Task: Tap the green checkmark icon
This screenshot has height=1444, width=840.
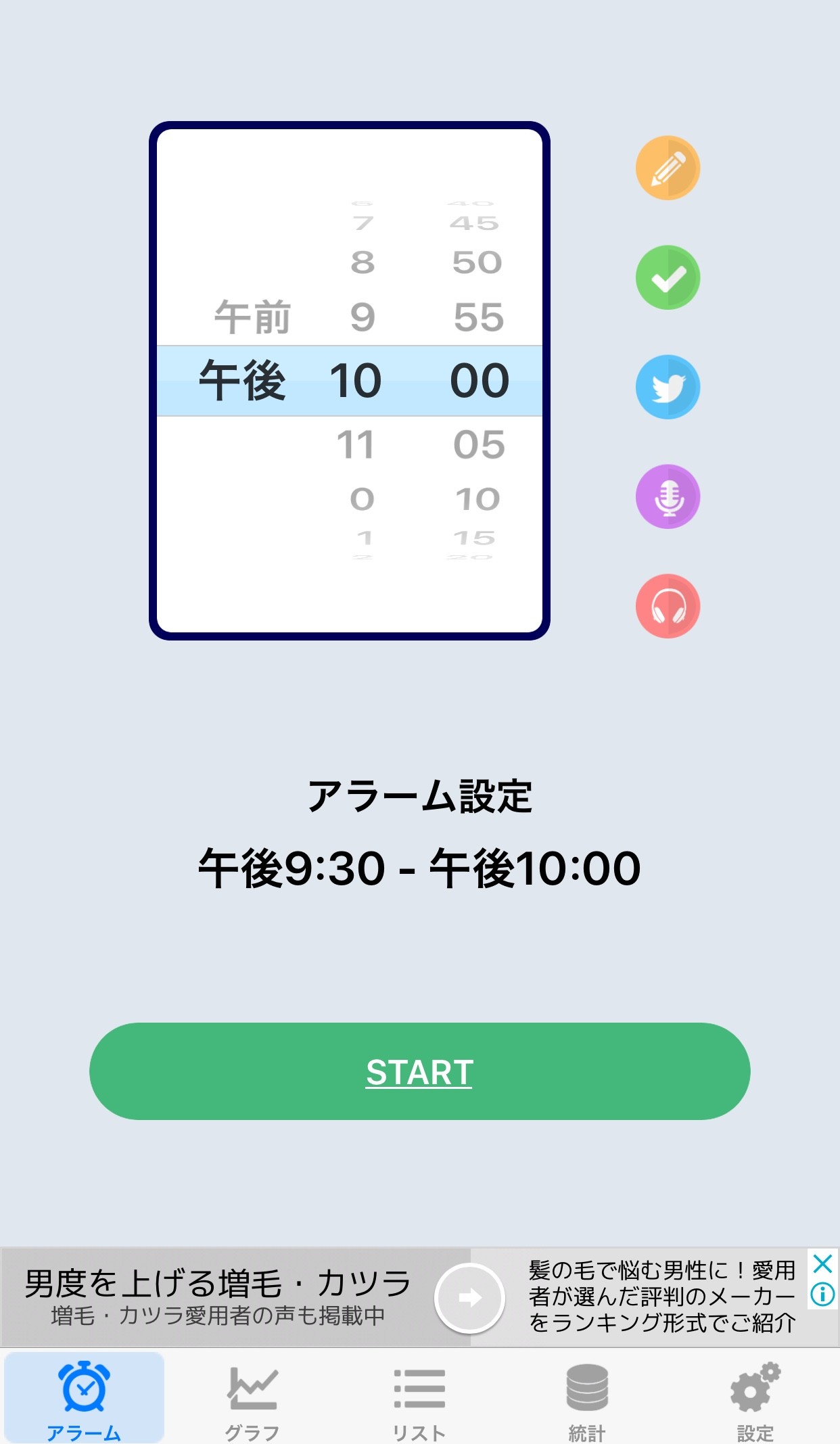Action: tap(668, 277)
